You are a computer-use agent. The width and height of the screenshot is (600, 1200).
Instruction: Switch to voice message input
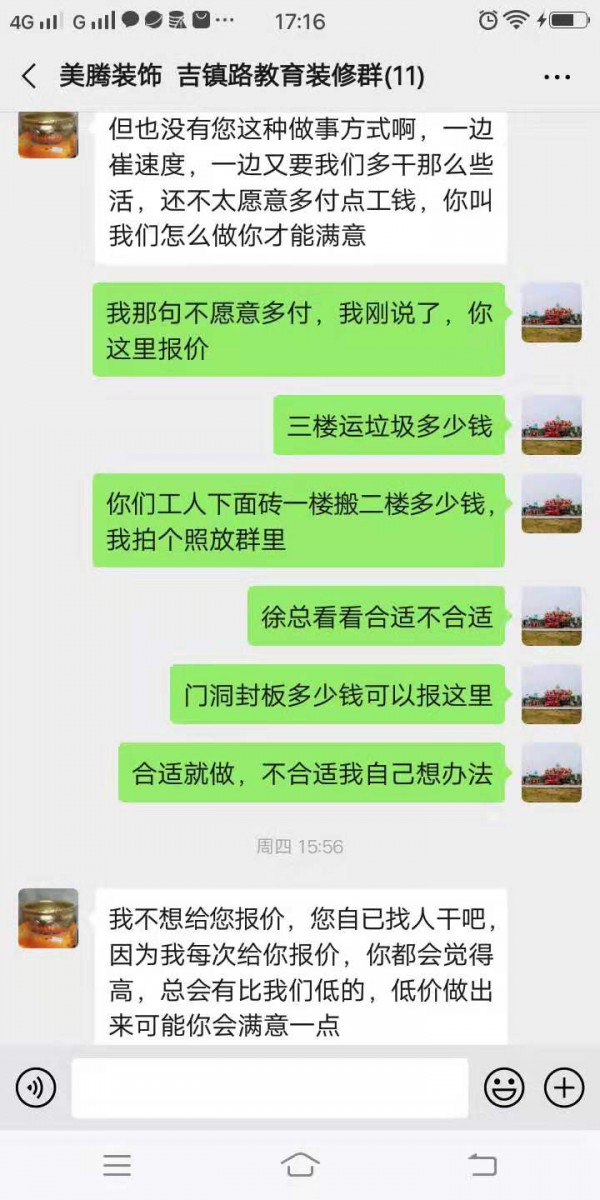point(36,1087)
